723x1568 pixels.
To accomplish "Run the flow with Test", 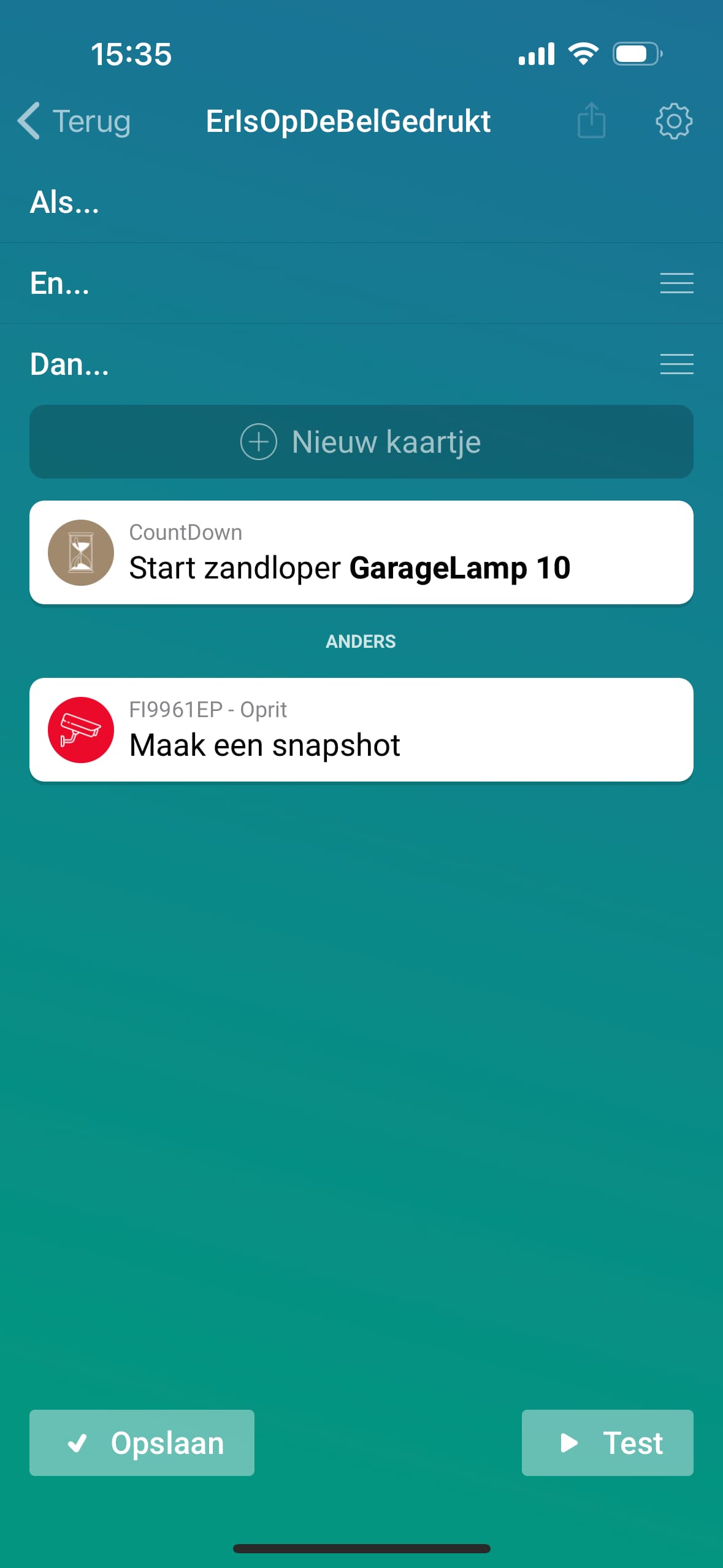I will point(607,1443).
